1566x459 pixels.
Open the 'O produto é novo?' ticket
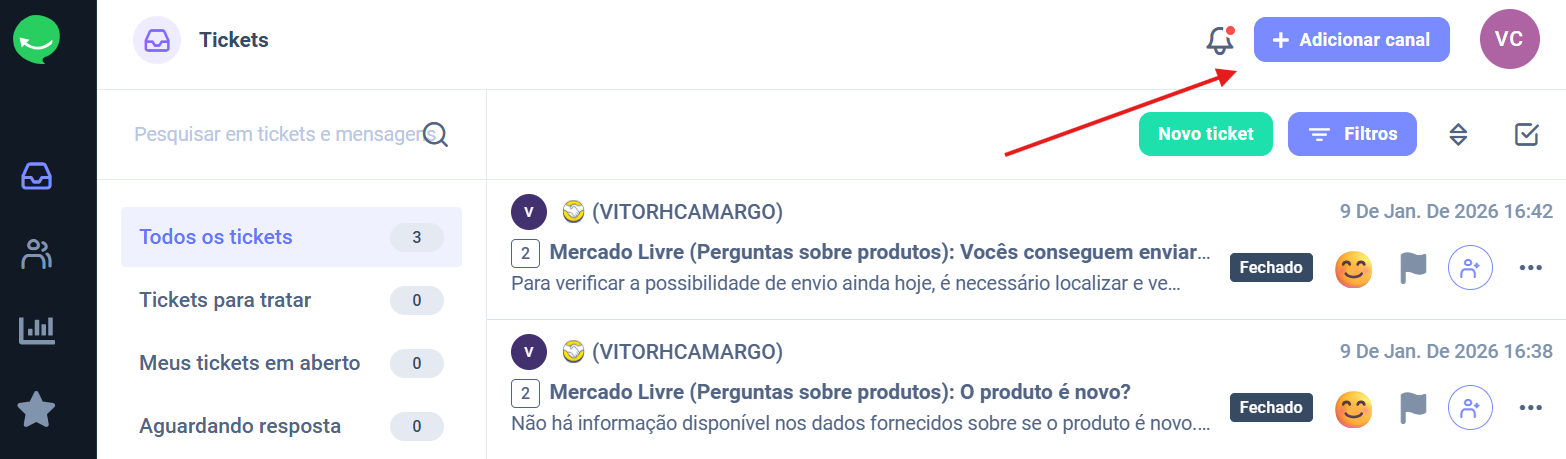840,391
